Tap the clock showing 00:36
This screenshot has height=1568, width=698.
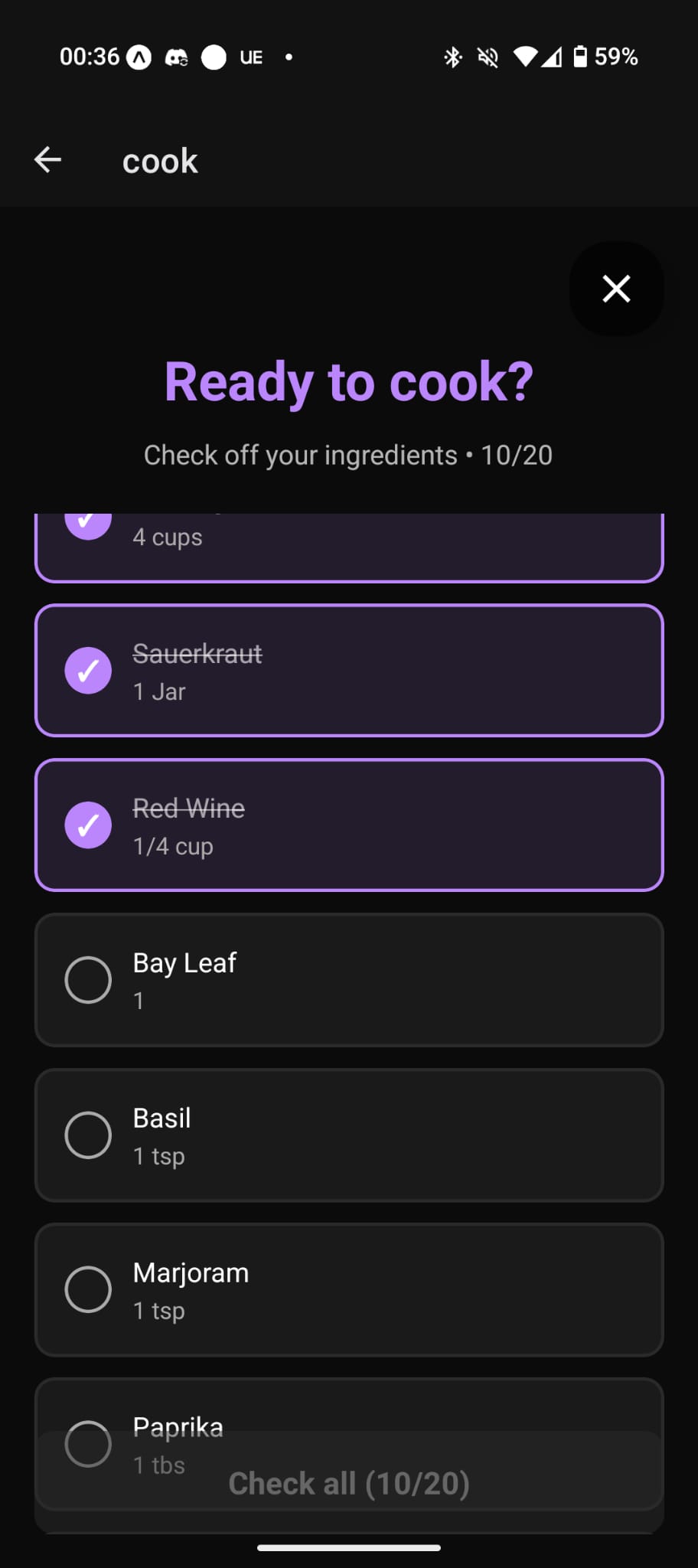click(89, 57)
